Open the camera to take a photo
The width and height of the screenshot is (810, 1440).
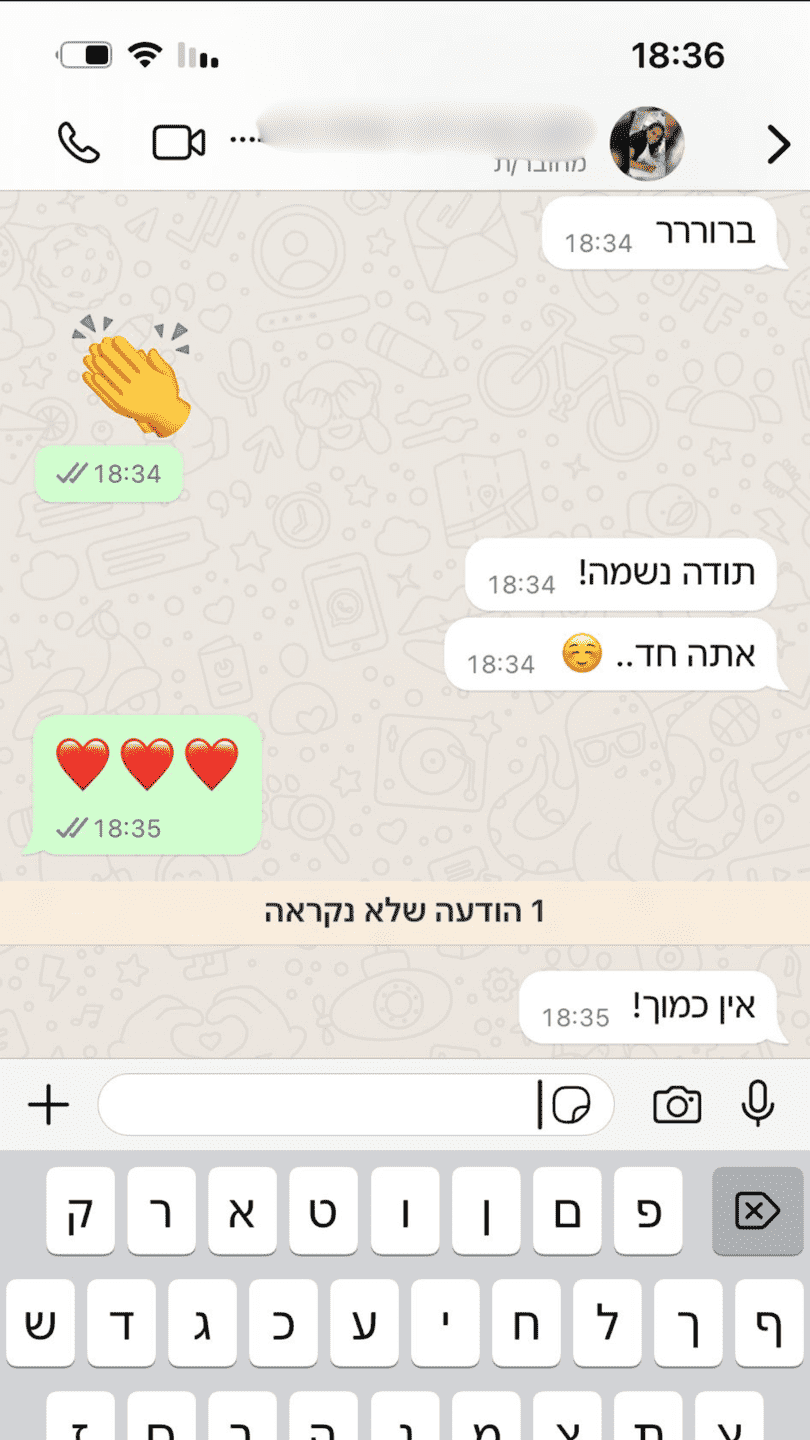[677, 1105]
